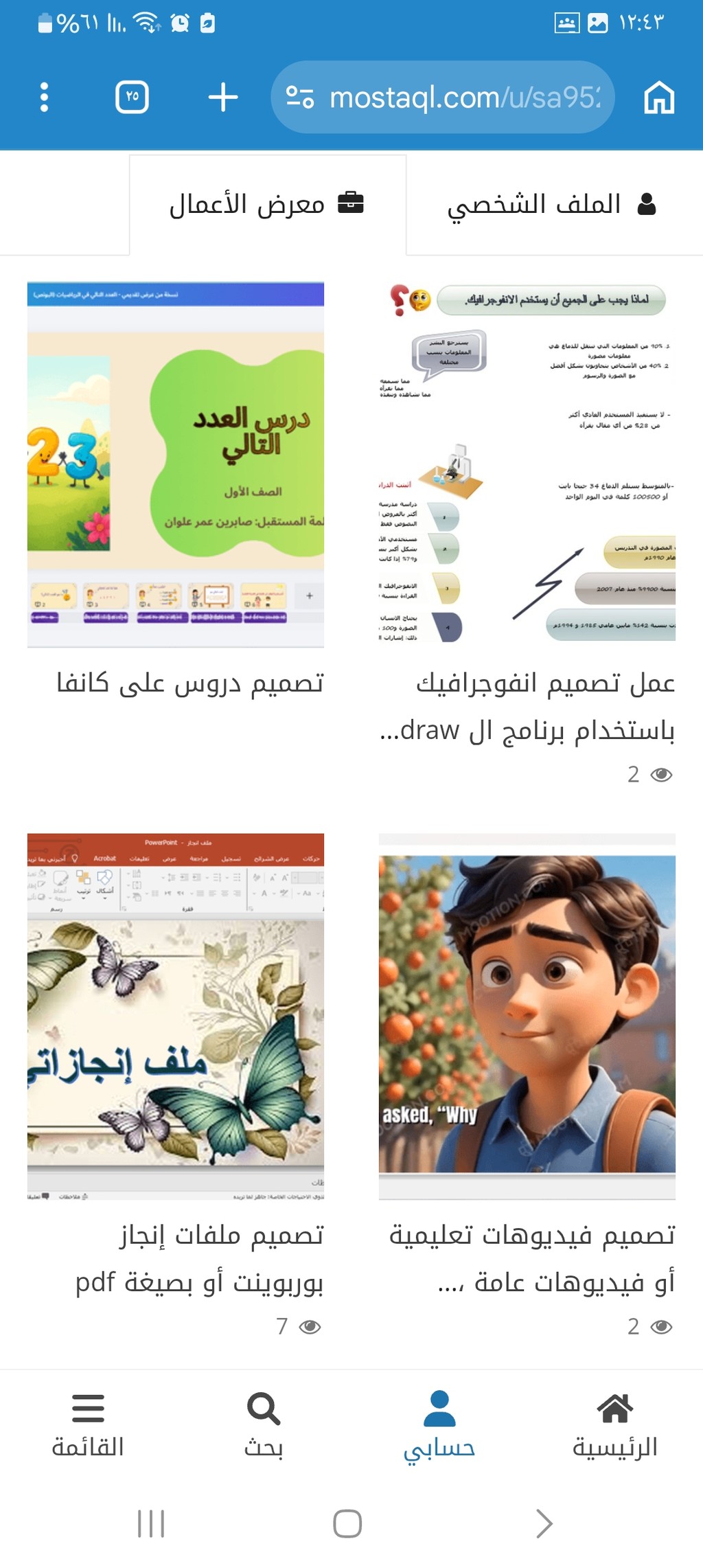Open the browser overflow menu
This screenshot has height=1568, width=703.
coord(44,97)
